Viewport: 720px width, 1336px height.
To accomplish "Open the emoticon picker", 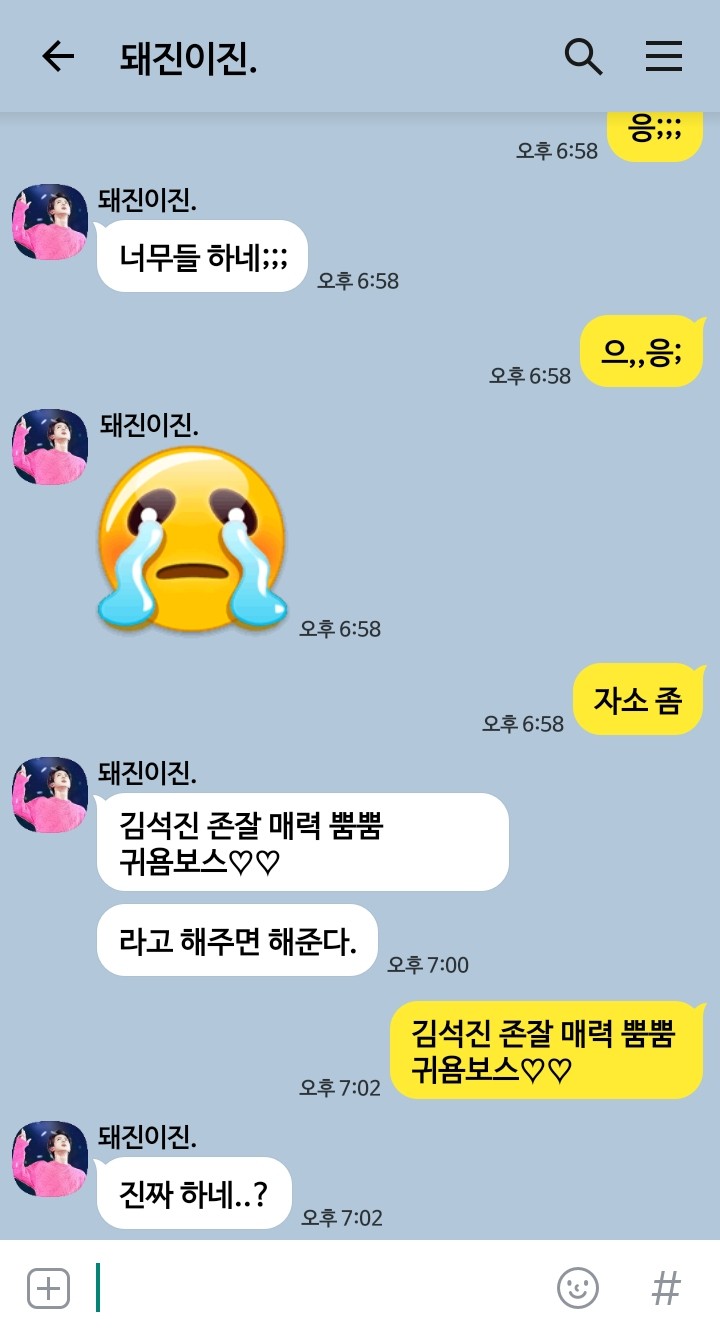I will 578,1288.
